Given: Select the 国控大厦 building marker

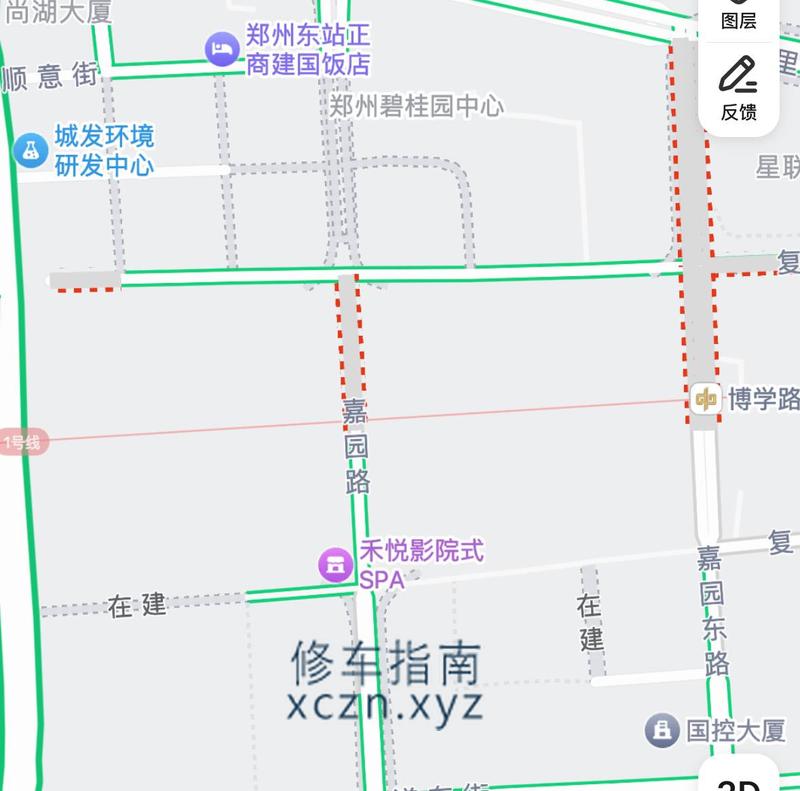Looking at the screenshot, I should click(x=662, y=731).
